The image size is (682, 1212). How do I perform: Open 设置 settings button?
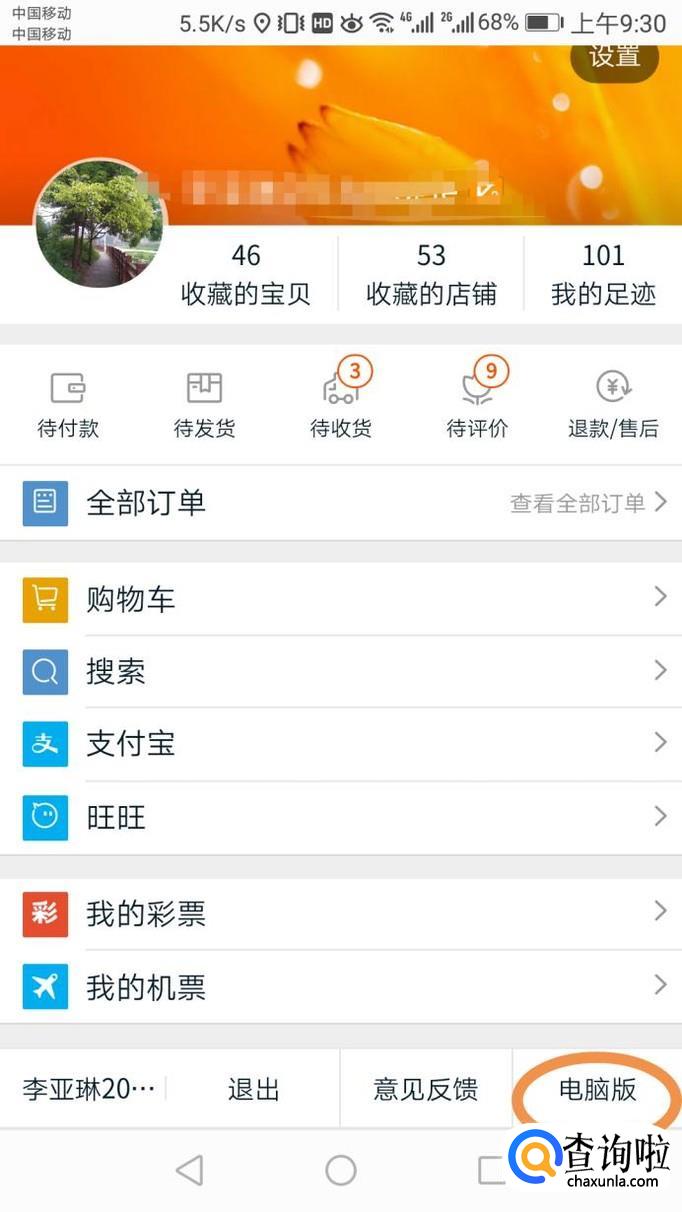pyautogui.click(x=614, y=57)
